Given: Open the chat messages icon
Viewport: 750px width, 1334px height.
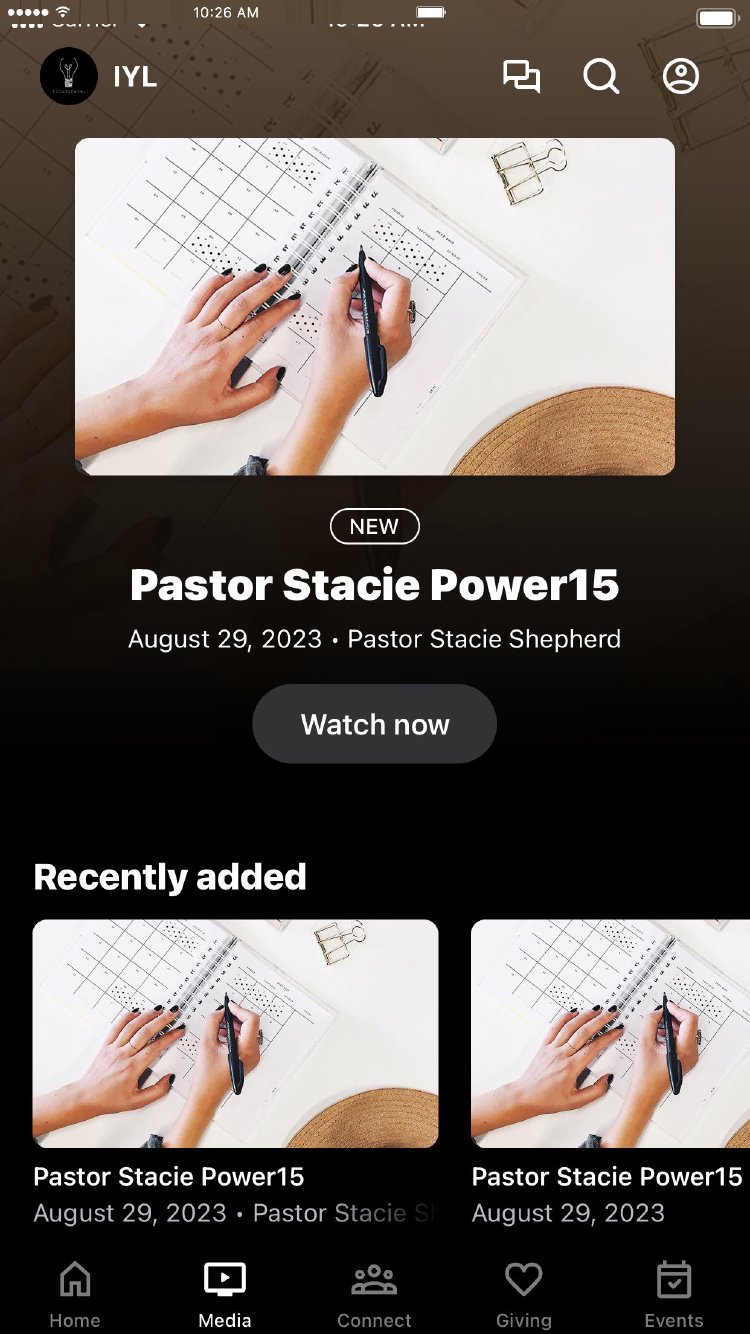Looking at the screenshot, I should point(521,77).
